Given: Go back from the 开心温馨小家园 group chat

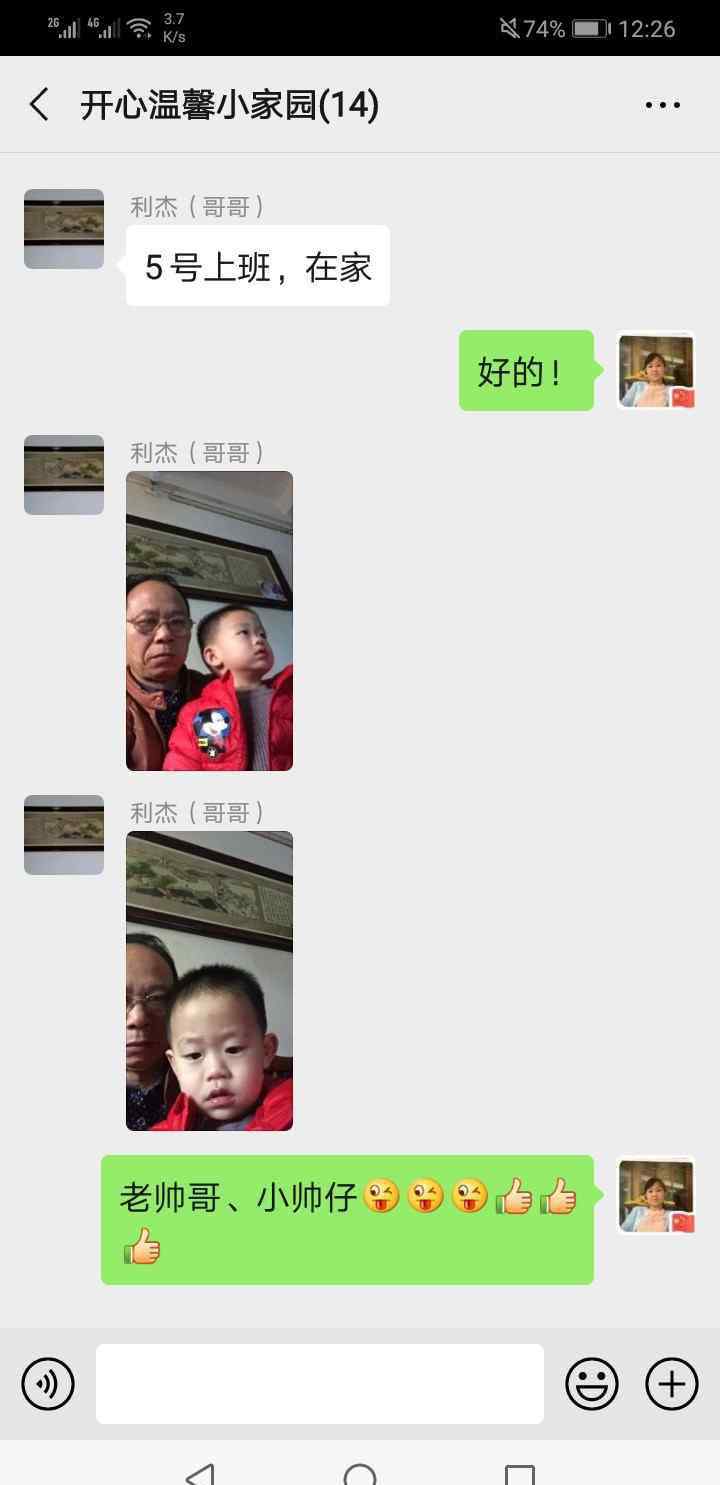Looking at the screenshot, I should pyautogui.click(x=39, y=104).
